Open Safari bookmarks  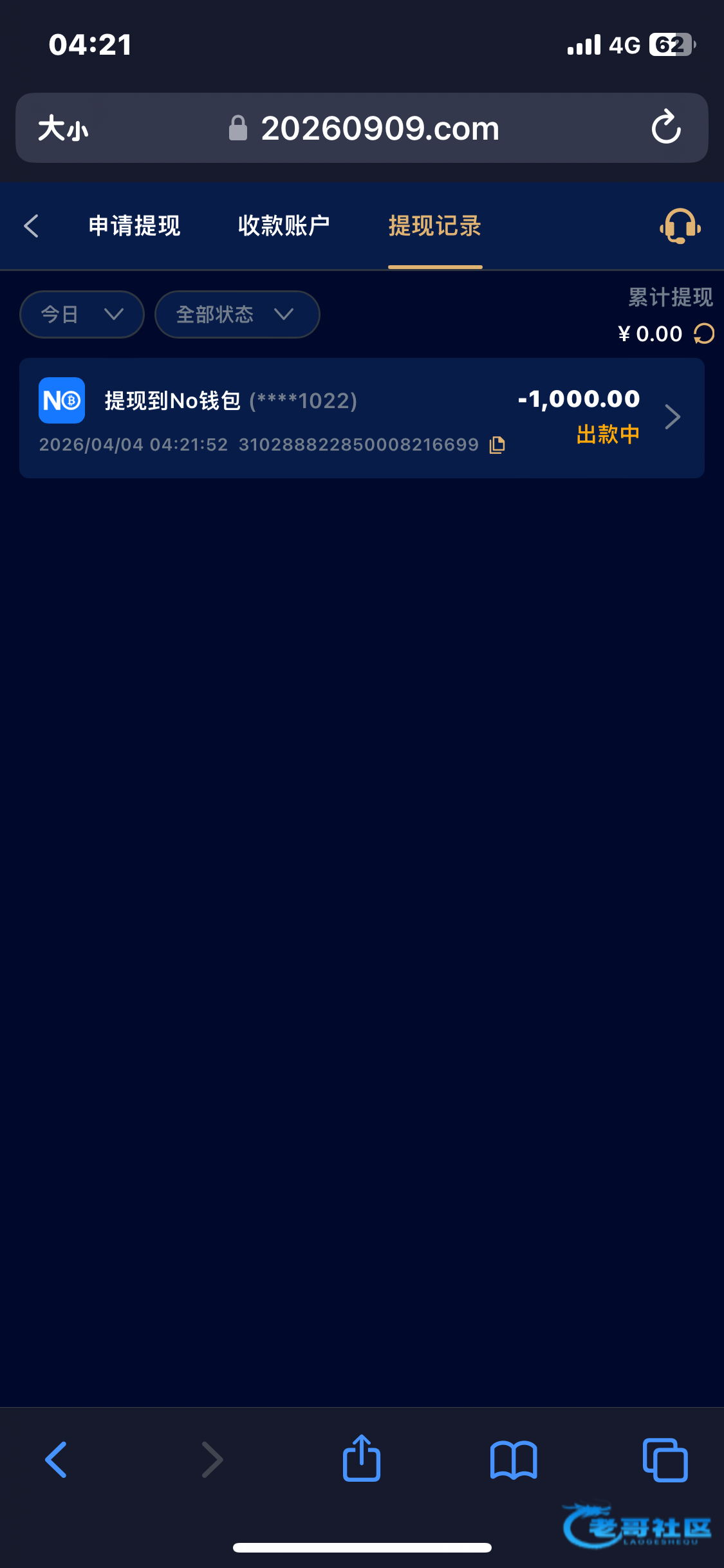click(x=513, y=1459)
